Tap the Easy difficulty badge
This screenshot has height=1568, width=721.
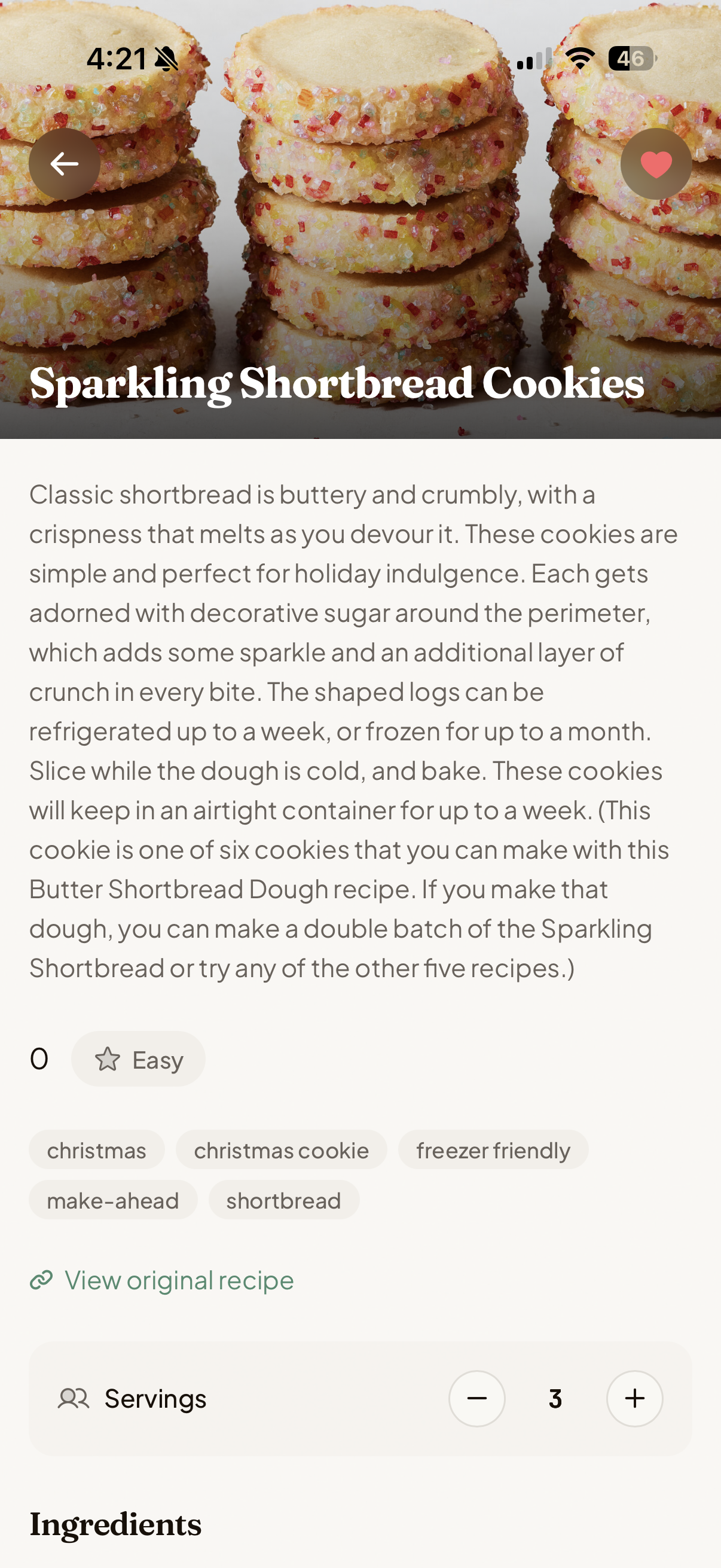[138, 1059]
